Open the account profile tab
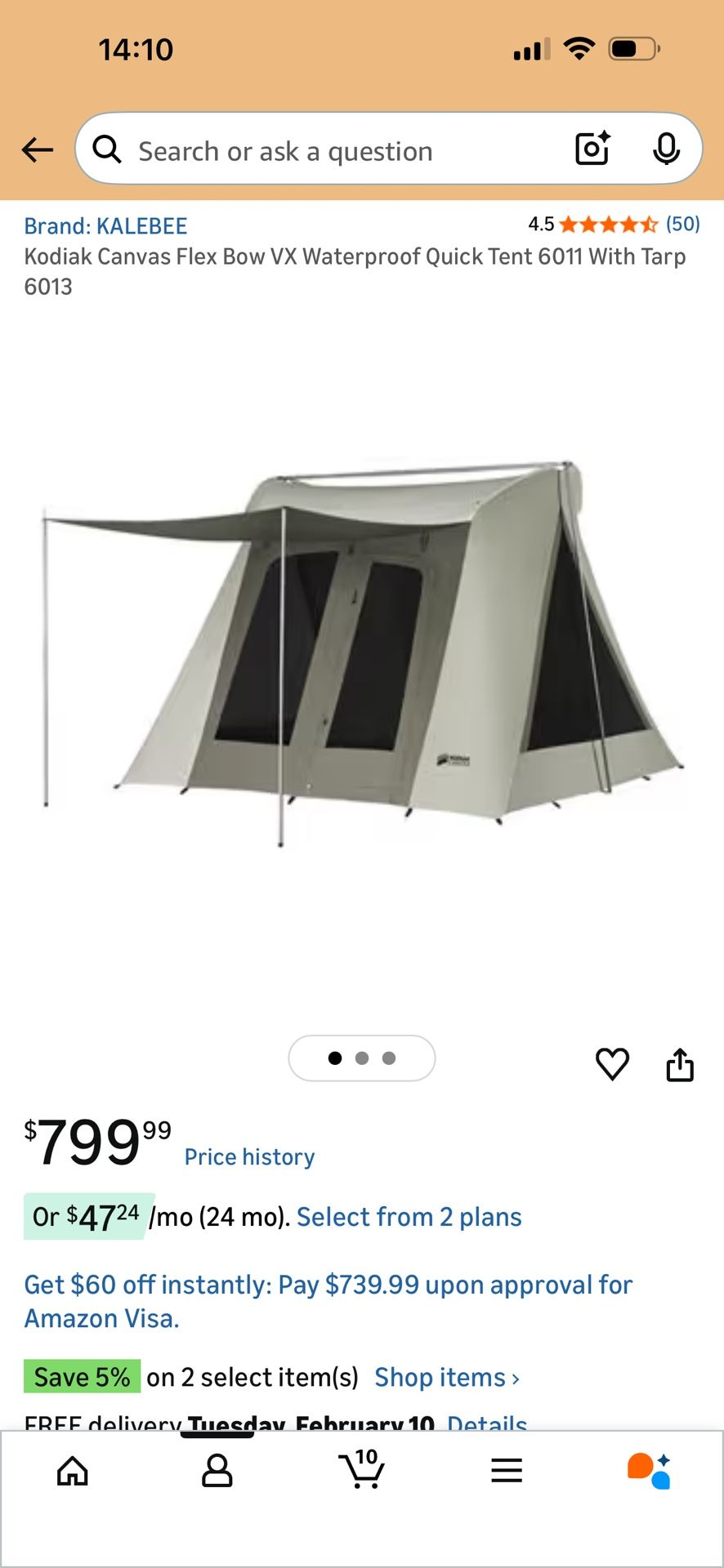This screenshot has width=724, height=1568. click(x=217, y=1471)
